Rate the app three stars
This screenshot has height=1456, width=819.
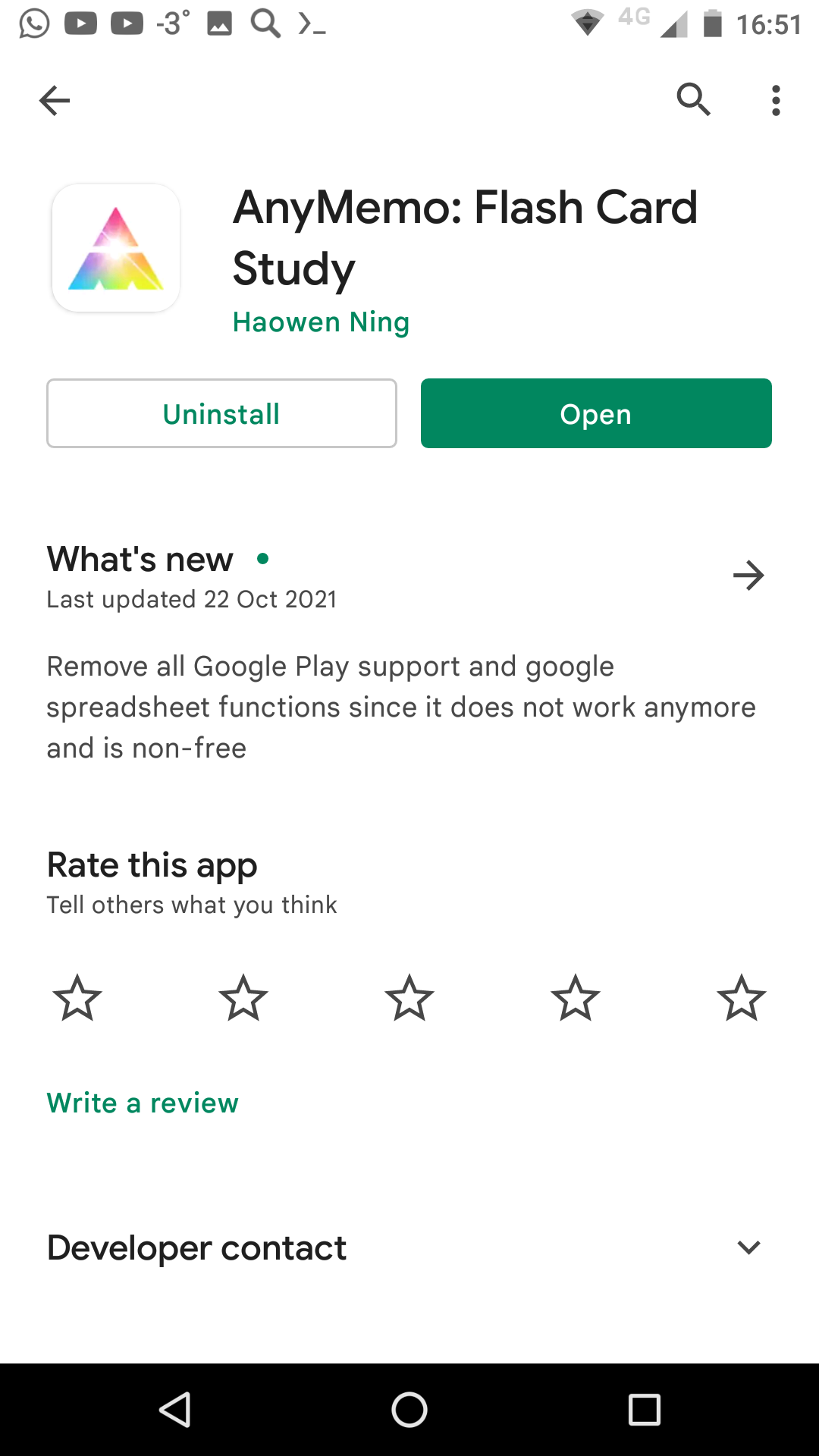point(409,998)
